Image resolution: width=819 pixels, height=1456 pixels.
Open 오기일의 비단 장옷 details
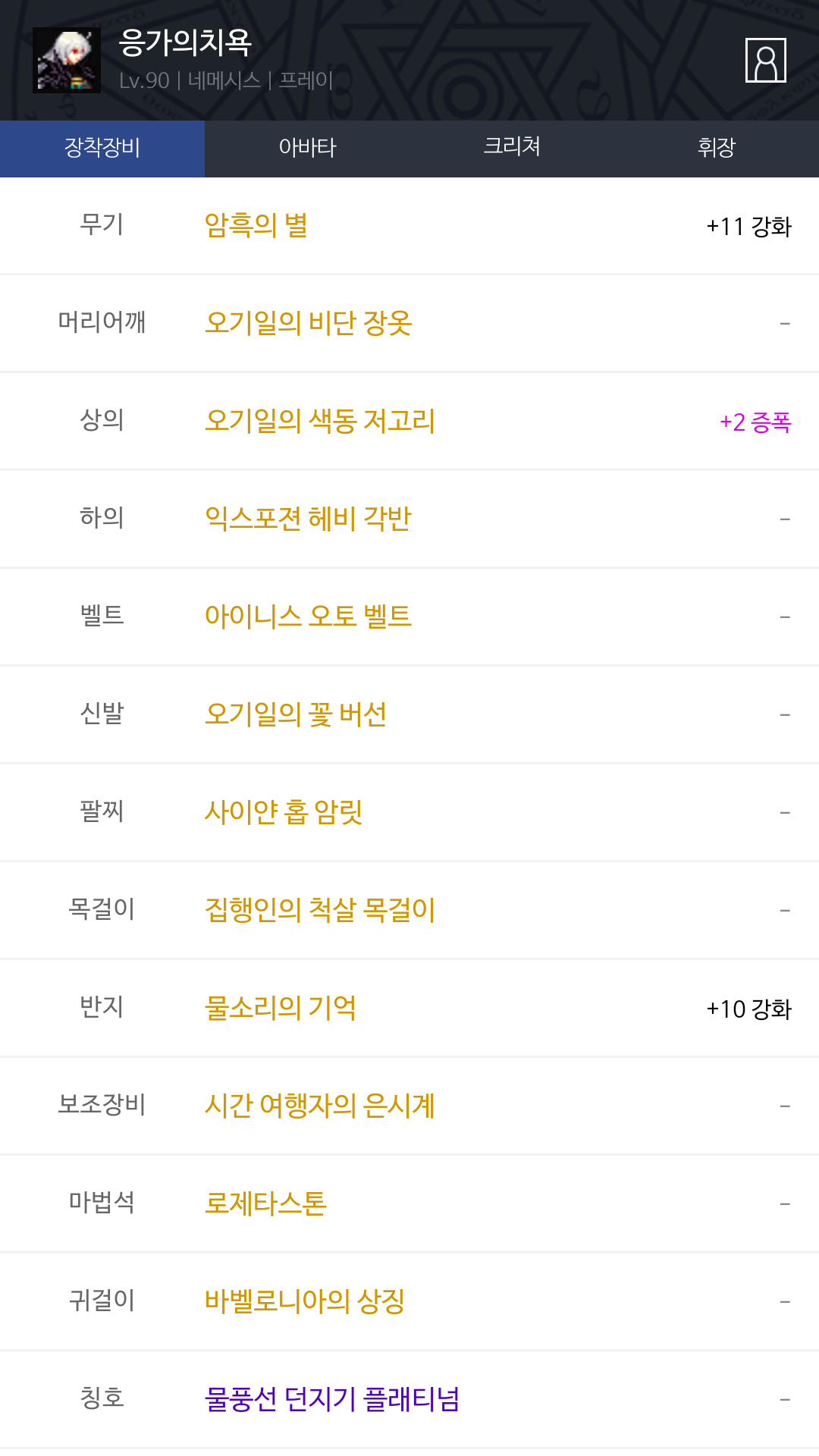(309, 323)
